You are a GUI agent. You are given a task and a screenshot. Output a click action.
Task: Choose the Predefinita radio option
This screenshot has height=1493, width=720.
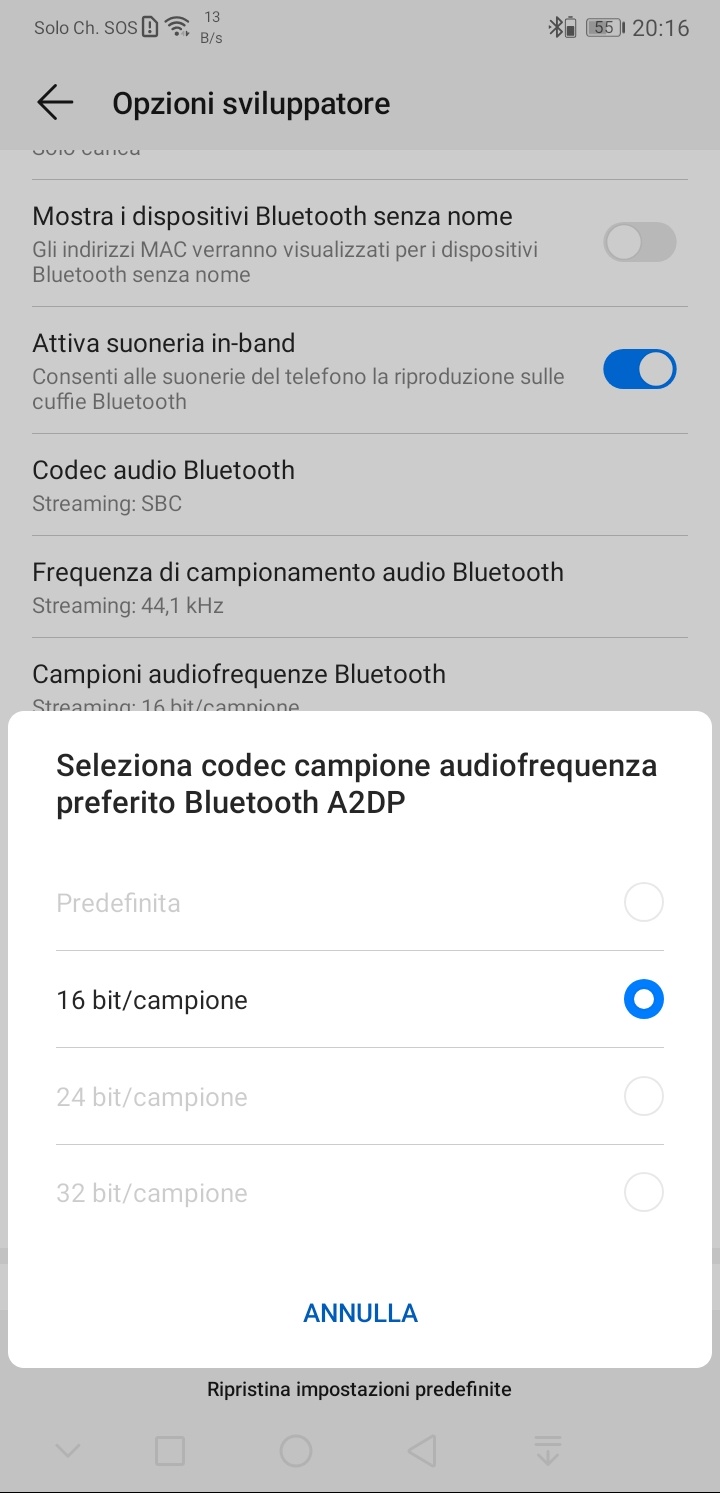(x=643, y=903)
